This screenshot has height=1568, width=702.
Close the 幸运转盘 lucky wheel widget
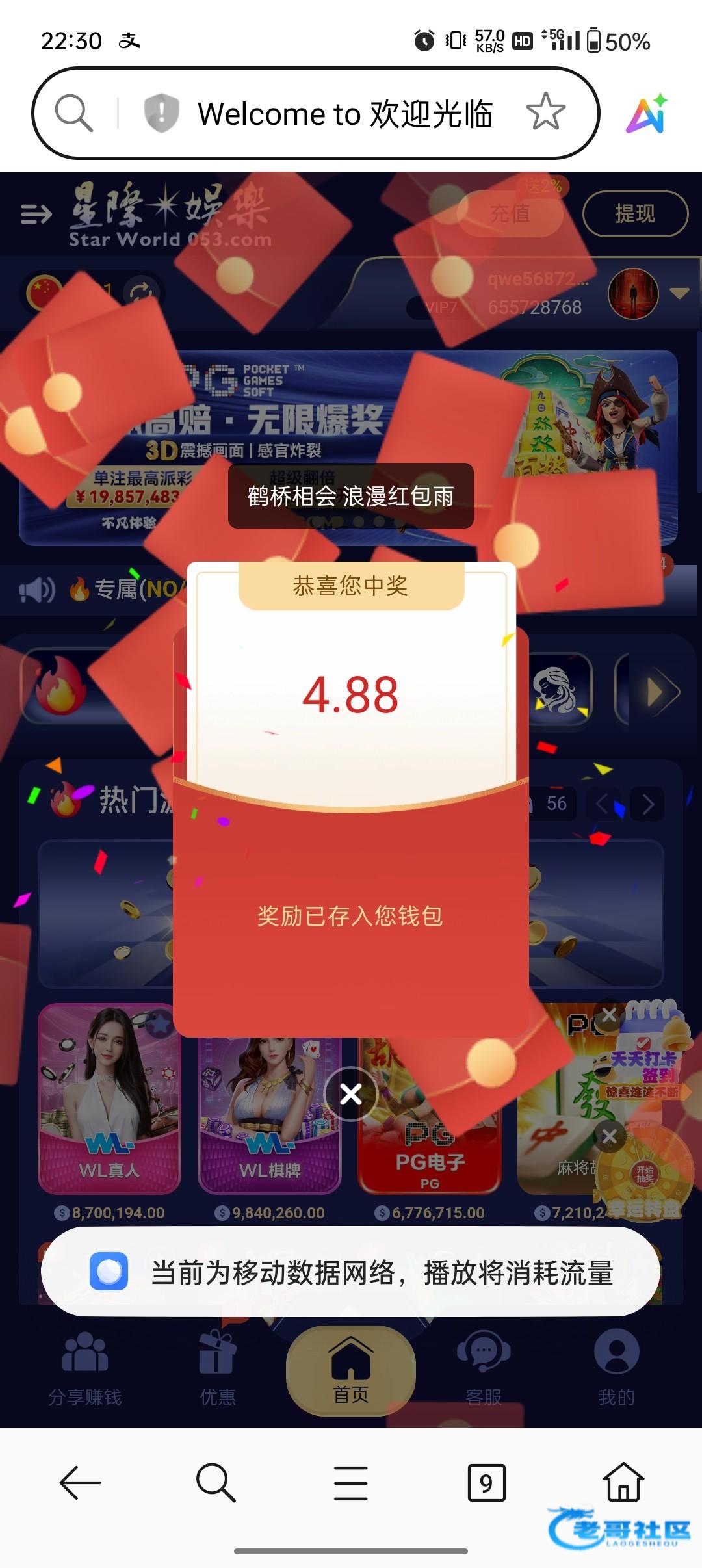609,1136
